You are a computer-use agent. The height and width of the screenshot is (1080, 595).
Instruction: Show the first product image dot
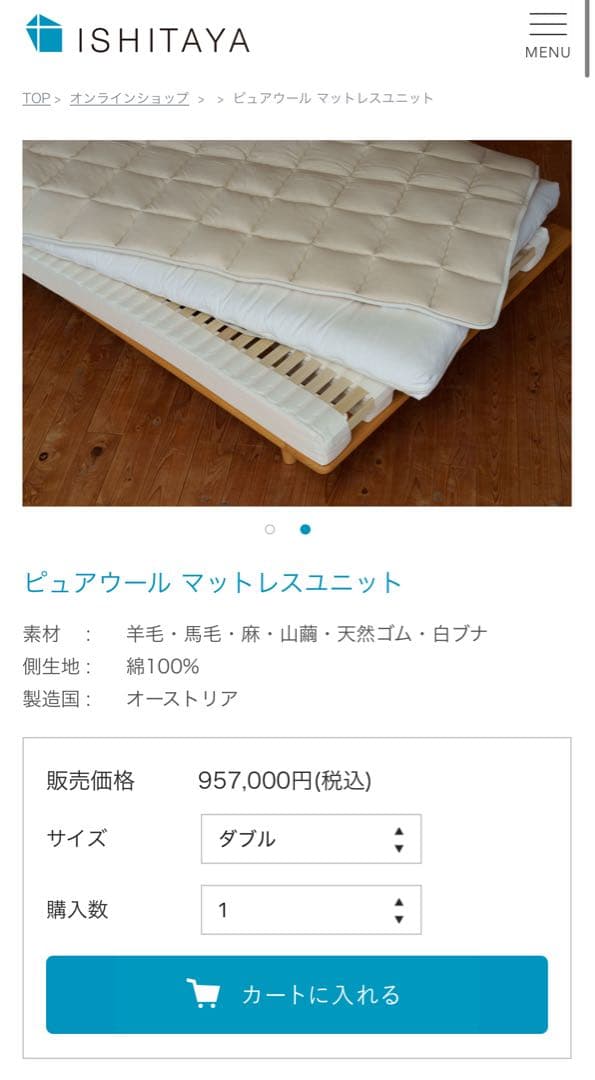[x=270, y=529]
